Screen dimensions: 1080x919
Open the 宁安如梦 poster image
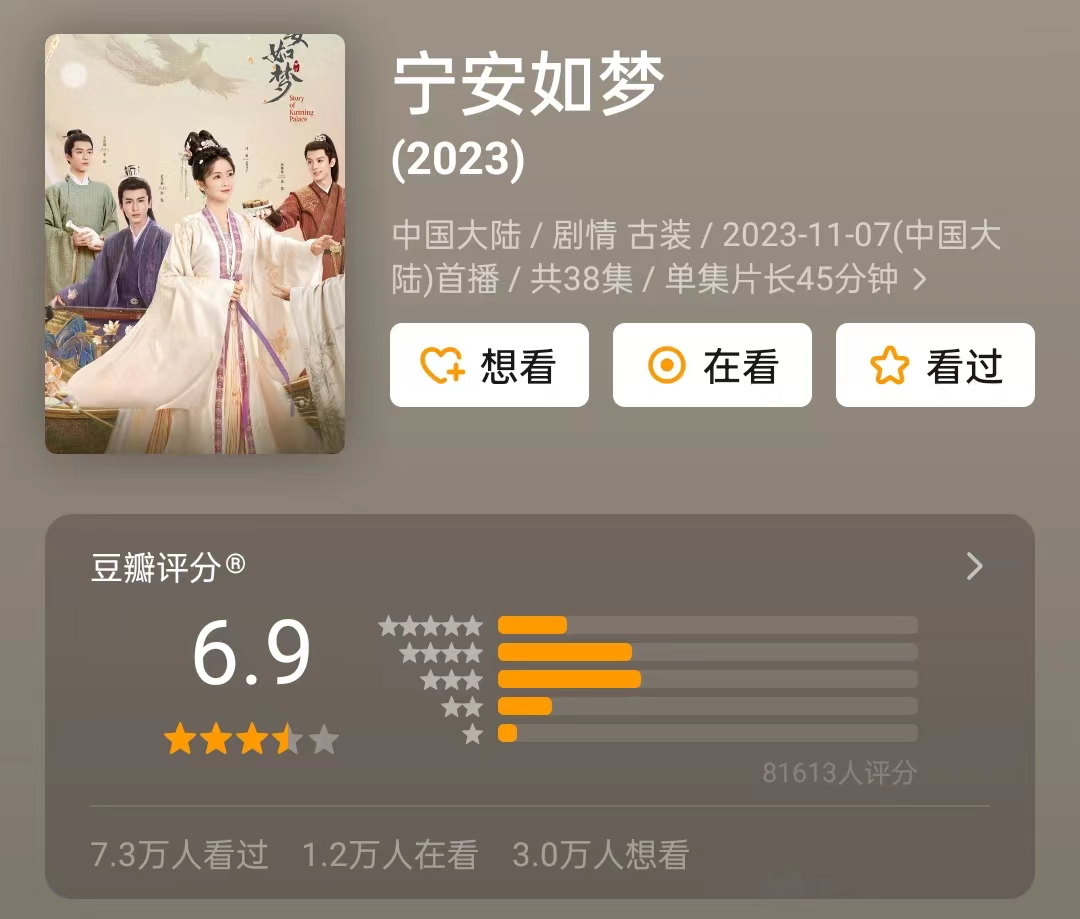tap(195, 244)
